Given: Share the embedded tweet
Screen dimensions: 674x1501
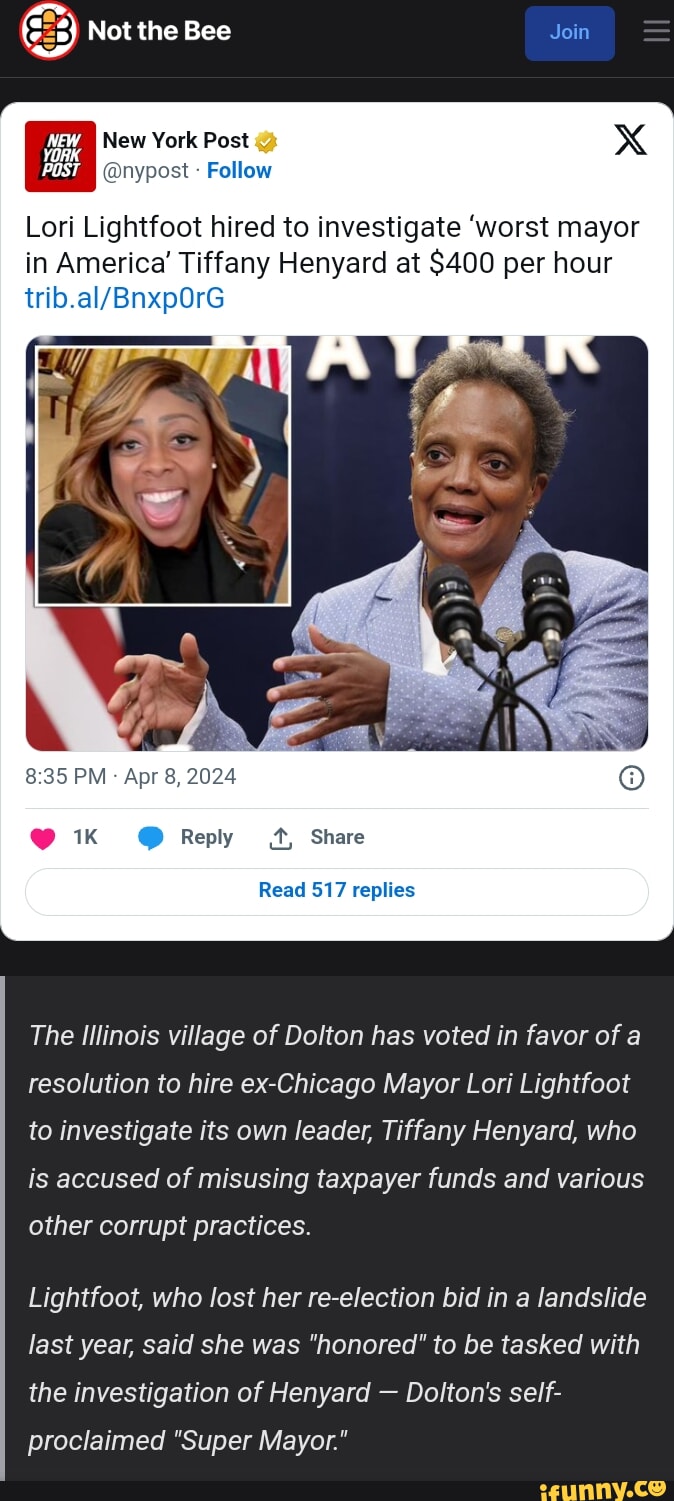Looking at the screenshot, I should 317,838.
